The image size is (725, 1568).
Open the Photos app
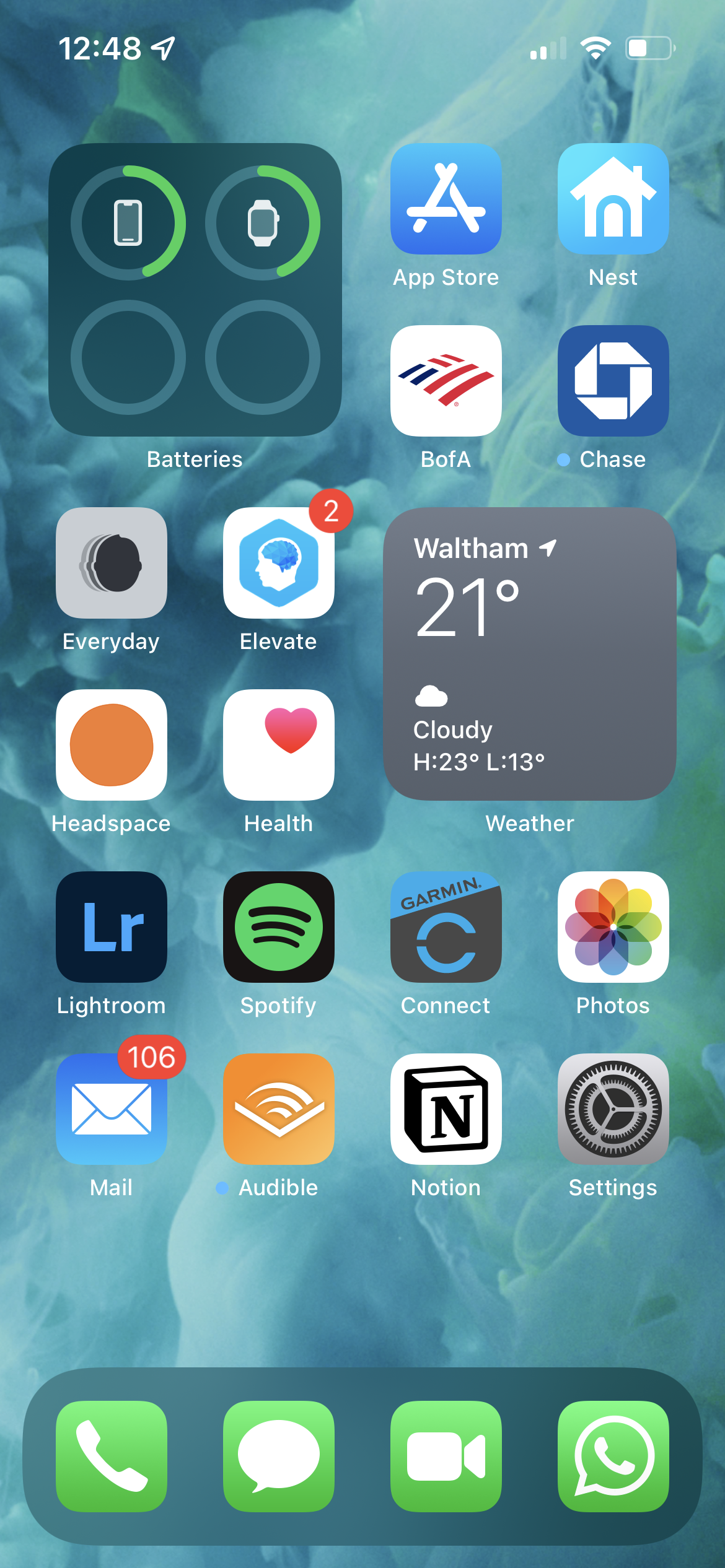[613, 927]
